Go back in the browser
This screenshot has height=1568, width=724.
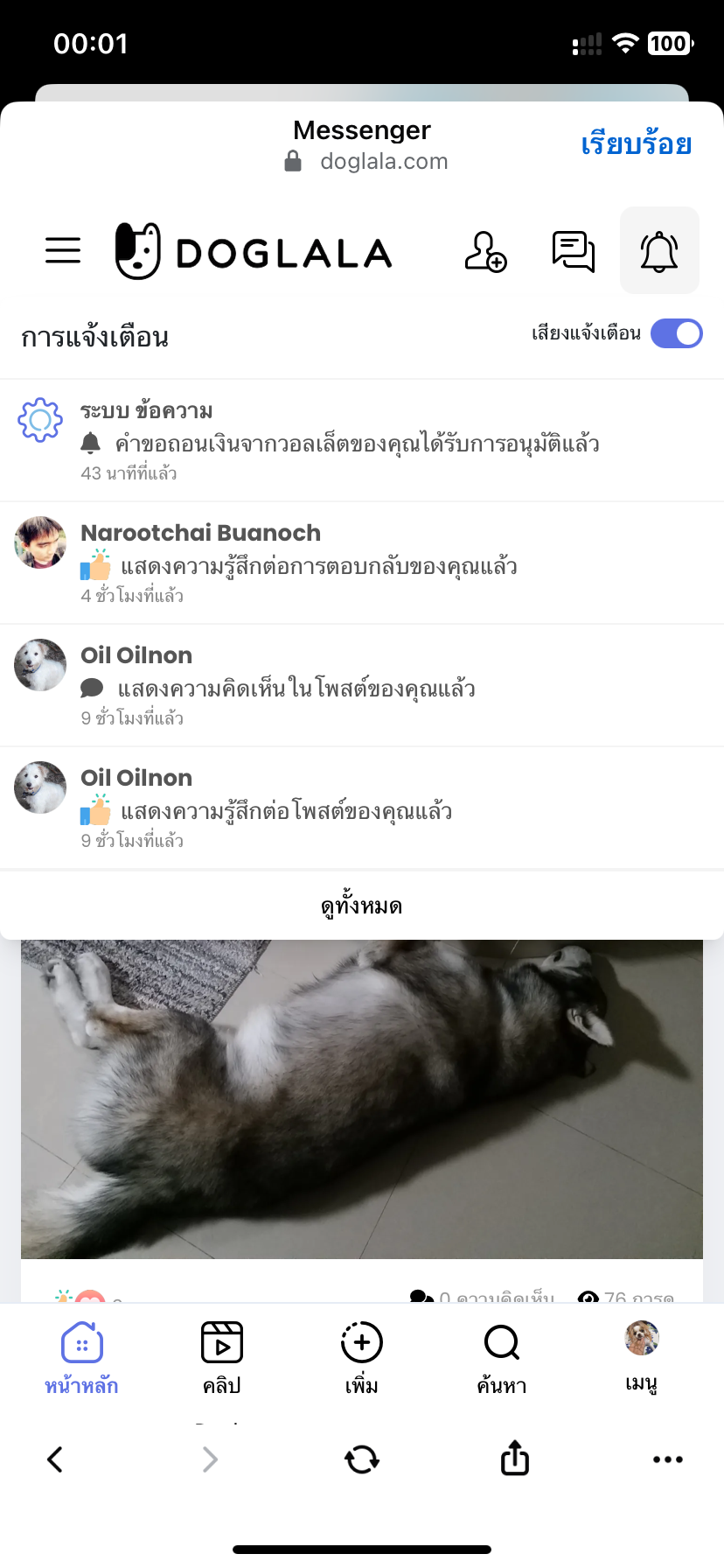click(55, 1459)
